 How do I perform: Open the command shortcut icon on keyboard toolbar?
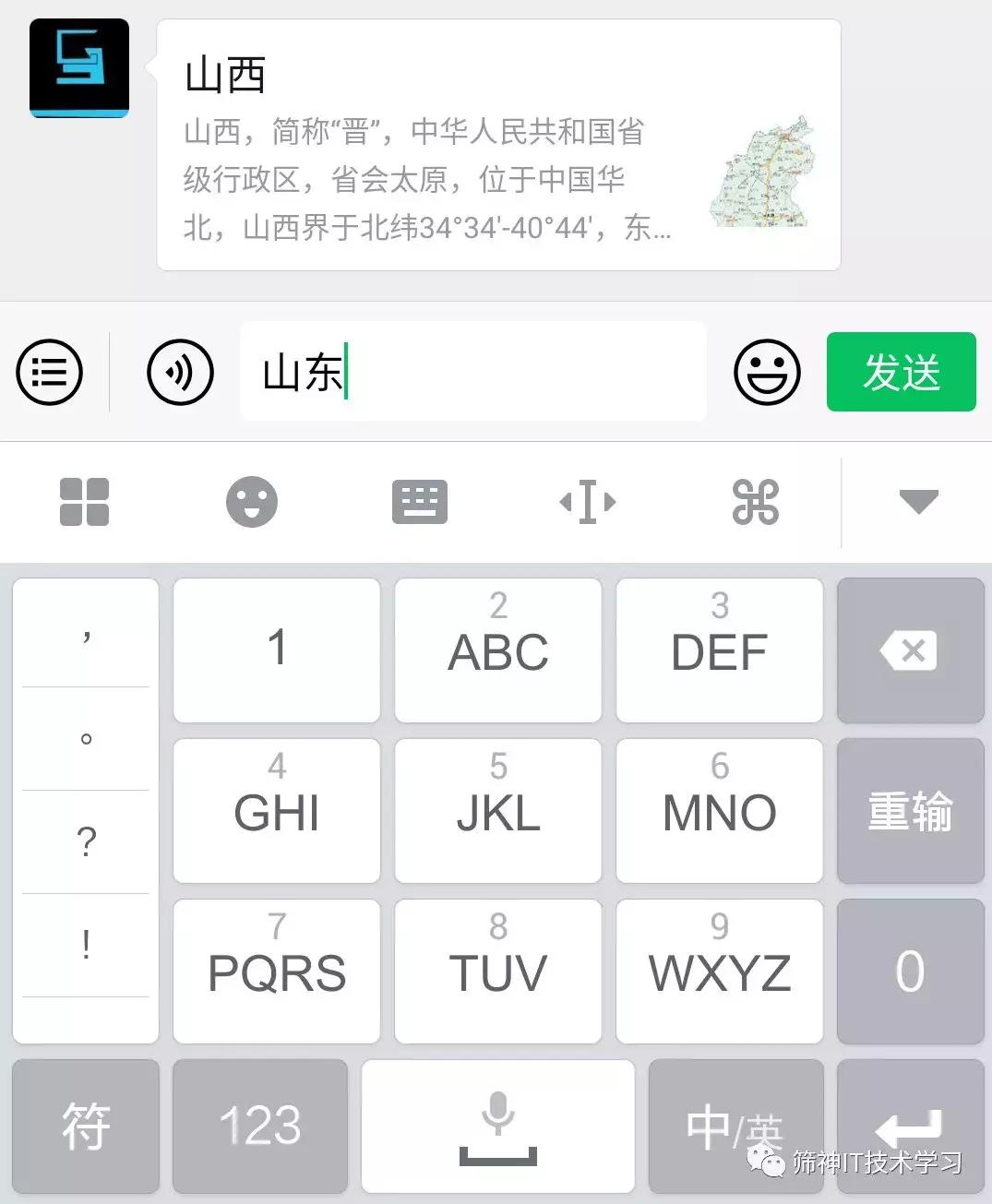755,502
